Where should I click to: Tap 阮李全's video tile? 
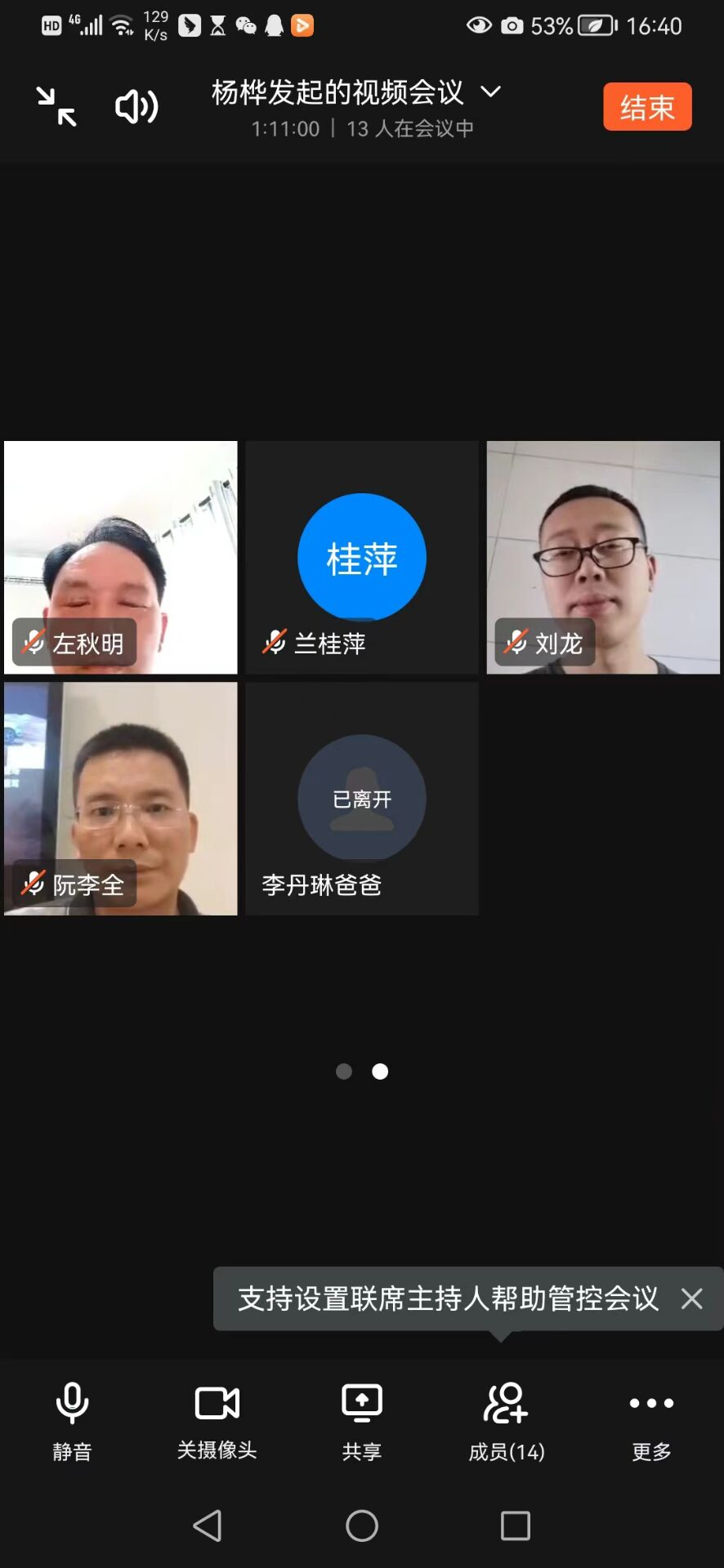coord(121,798)
